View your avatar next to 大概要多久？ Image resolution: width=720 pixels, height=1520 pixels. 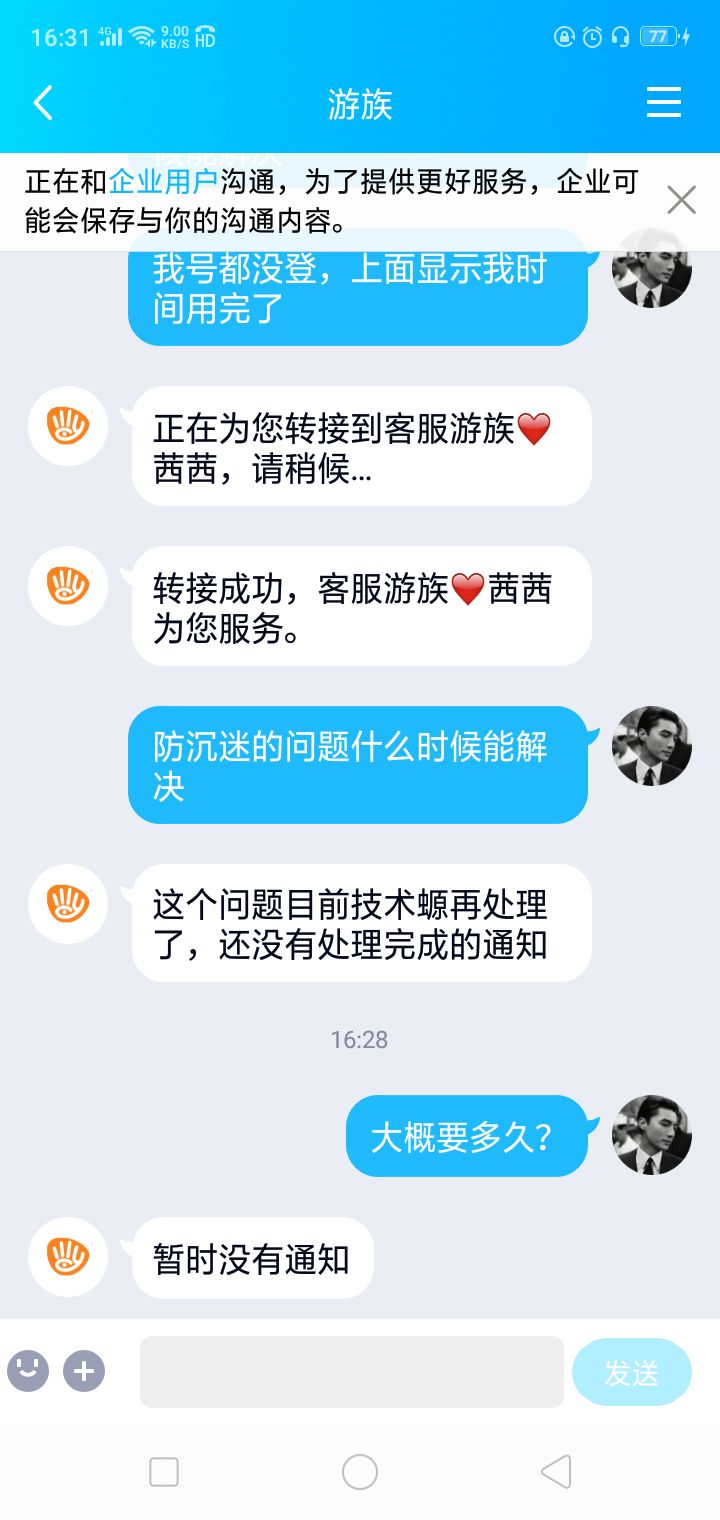(652, 1135)
